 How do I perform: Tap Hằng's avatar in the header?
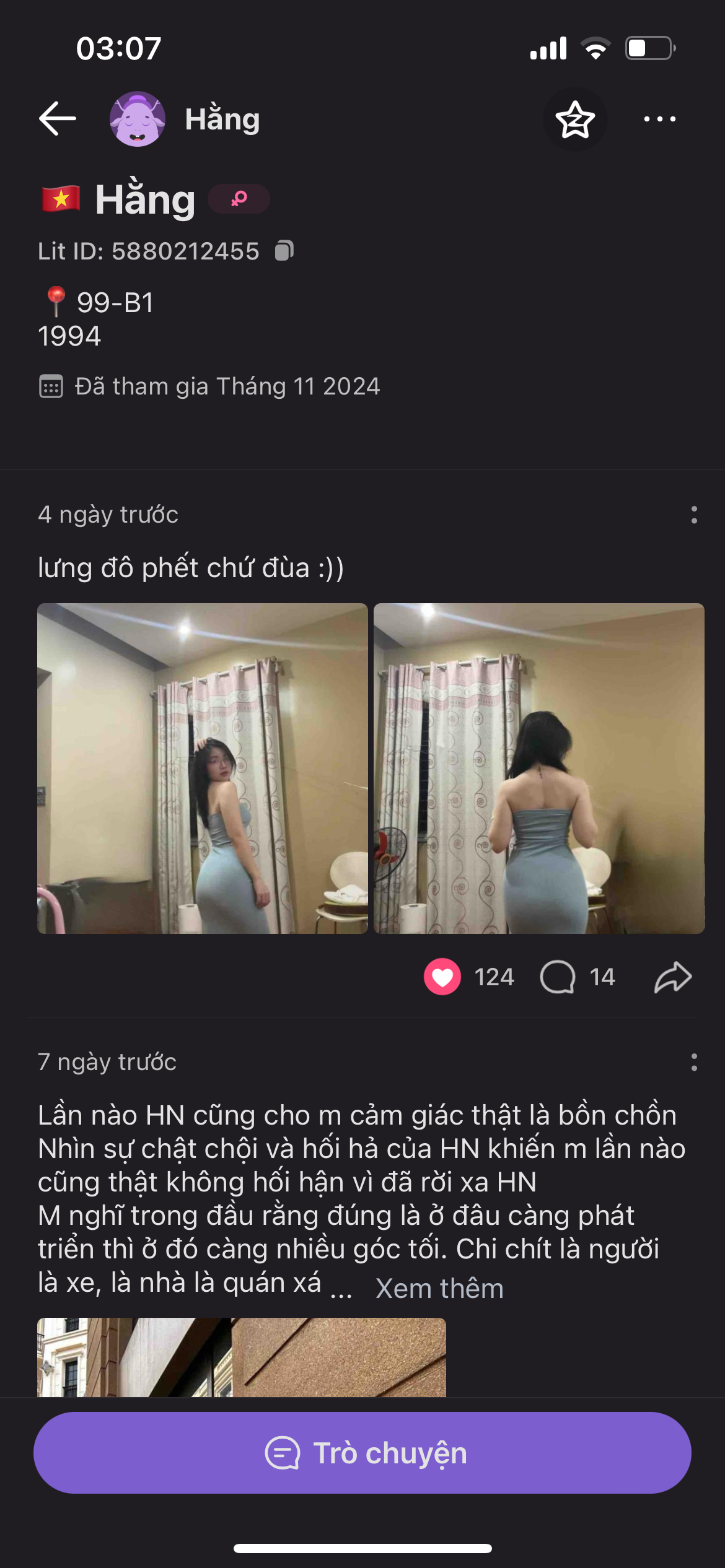pyautogui.click(x=138, y=119)
